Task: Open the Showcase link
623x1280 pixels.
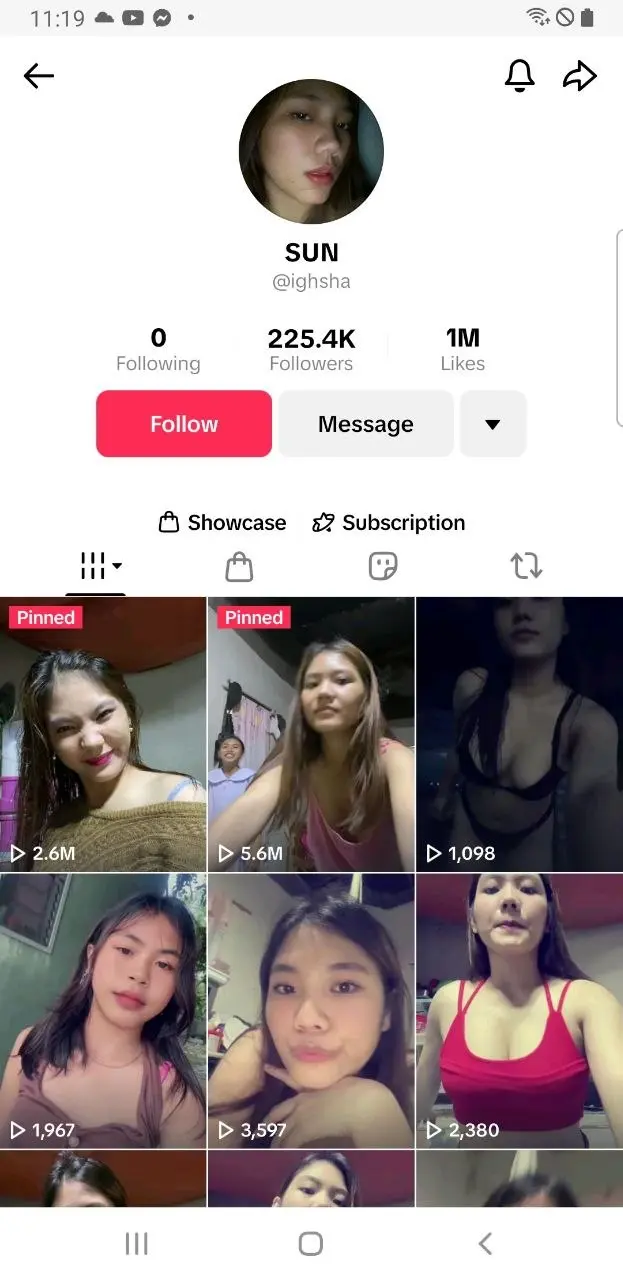Action: click(x=223, y=523)
